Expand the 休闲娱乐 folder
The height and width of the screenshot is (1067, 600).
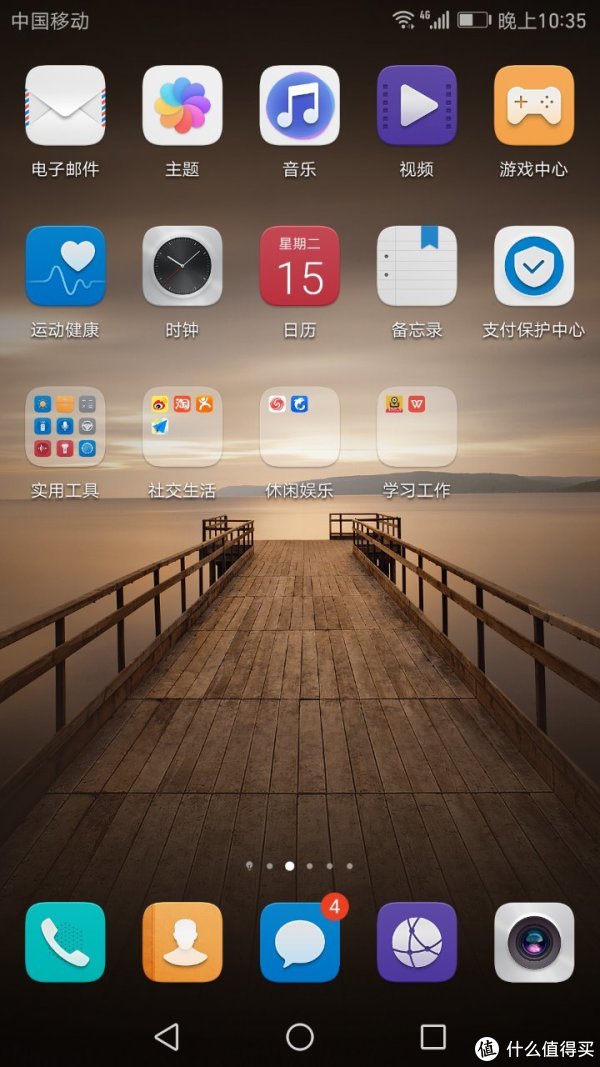click(x=299, y=427)
